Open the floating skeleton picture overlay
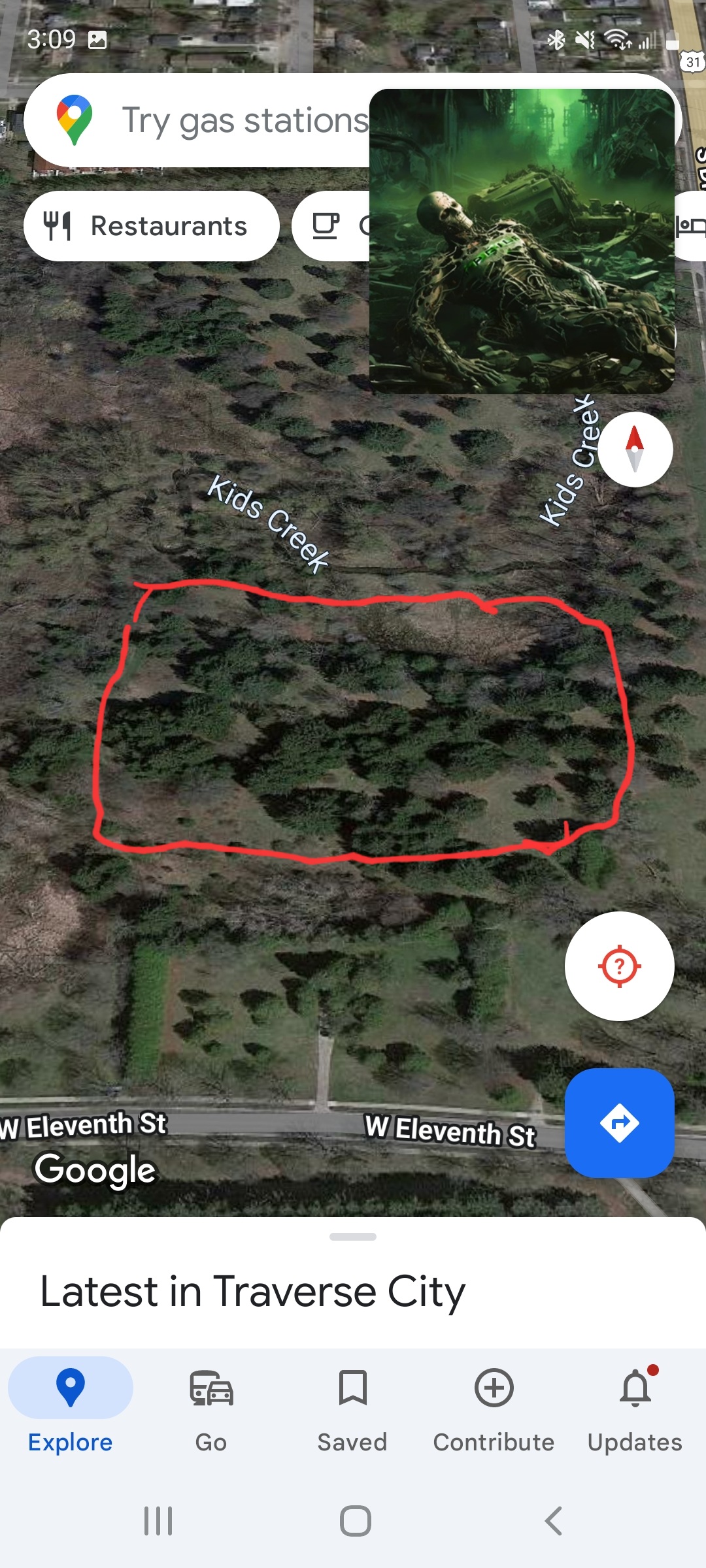 click(522, 241)
